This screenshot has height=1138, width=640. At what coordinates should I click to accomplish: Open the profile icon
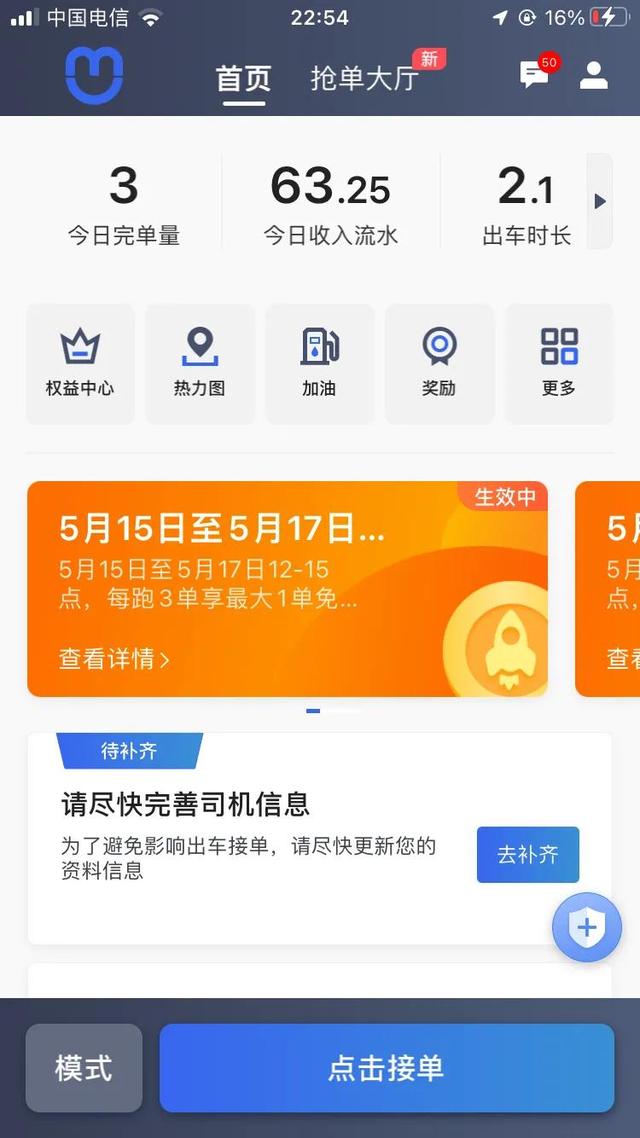click(594, 75)
